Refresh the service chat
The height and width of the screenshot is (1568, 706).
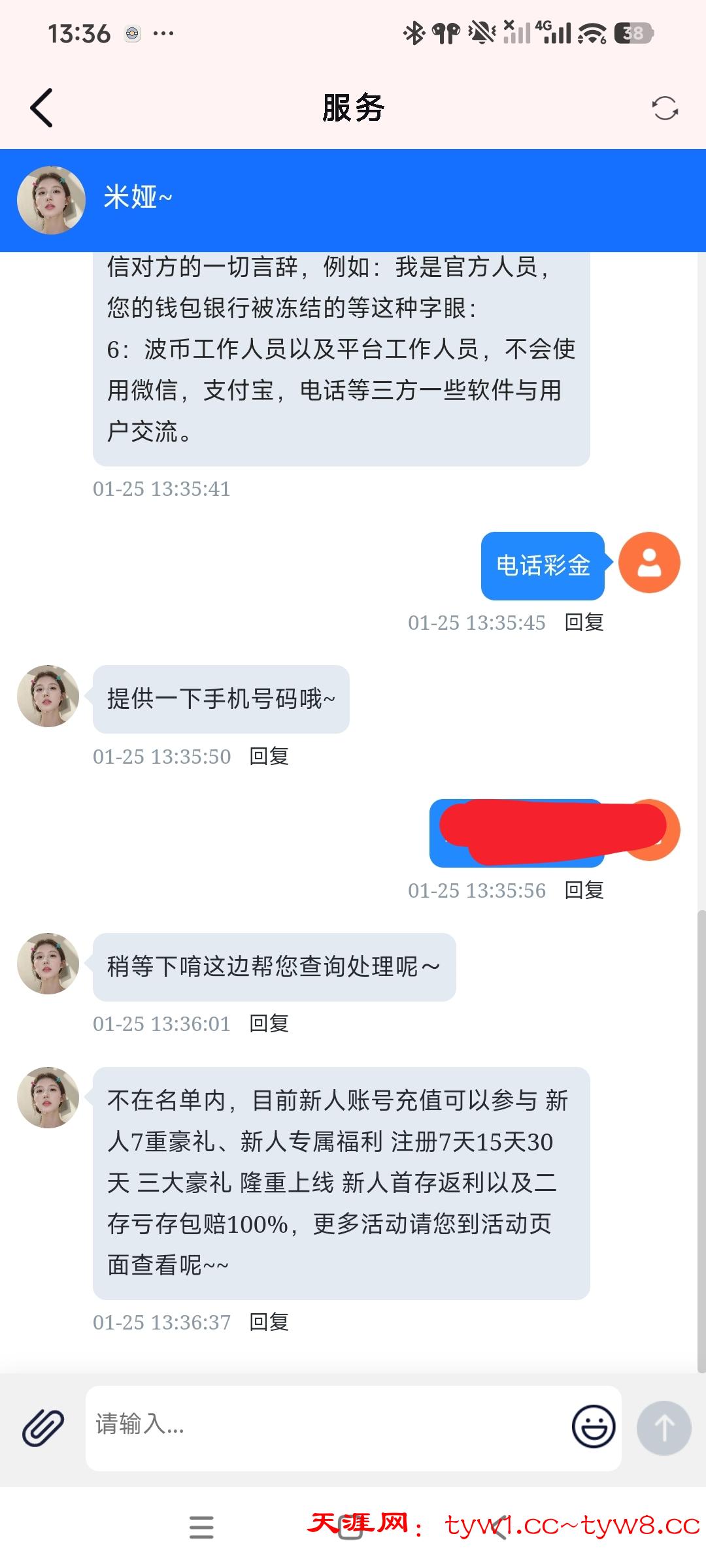coord(664,108)
